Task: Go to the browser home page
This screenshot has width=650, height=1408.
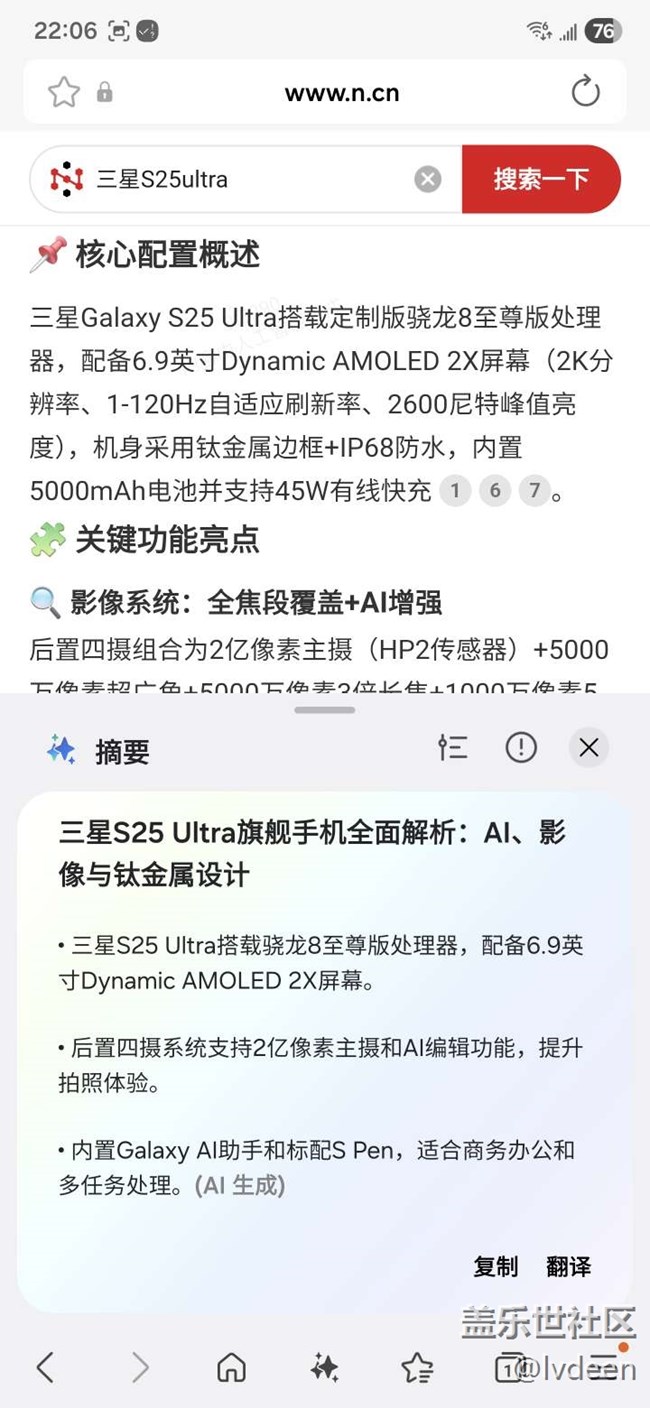Action: coord(231,1367)
